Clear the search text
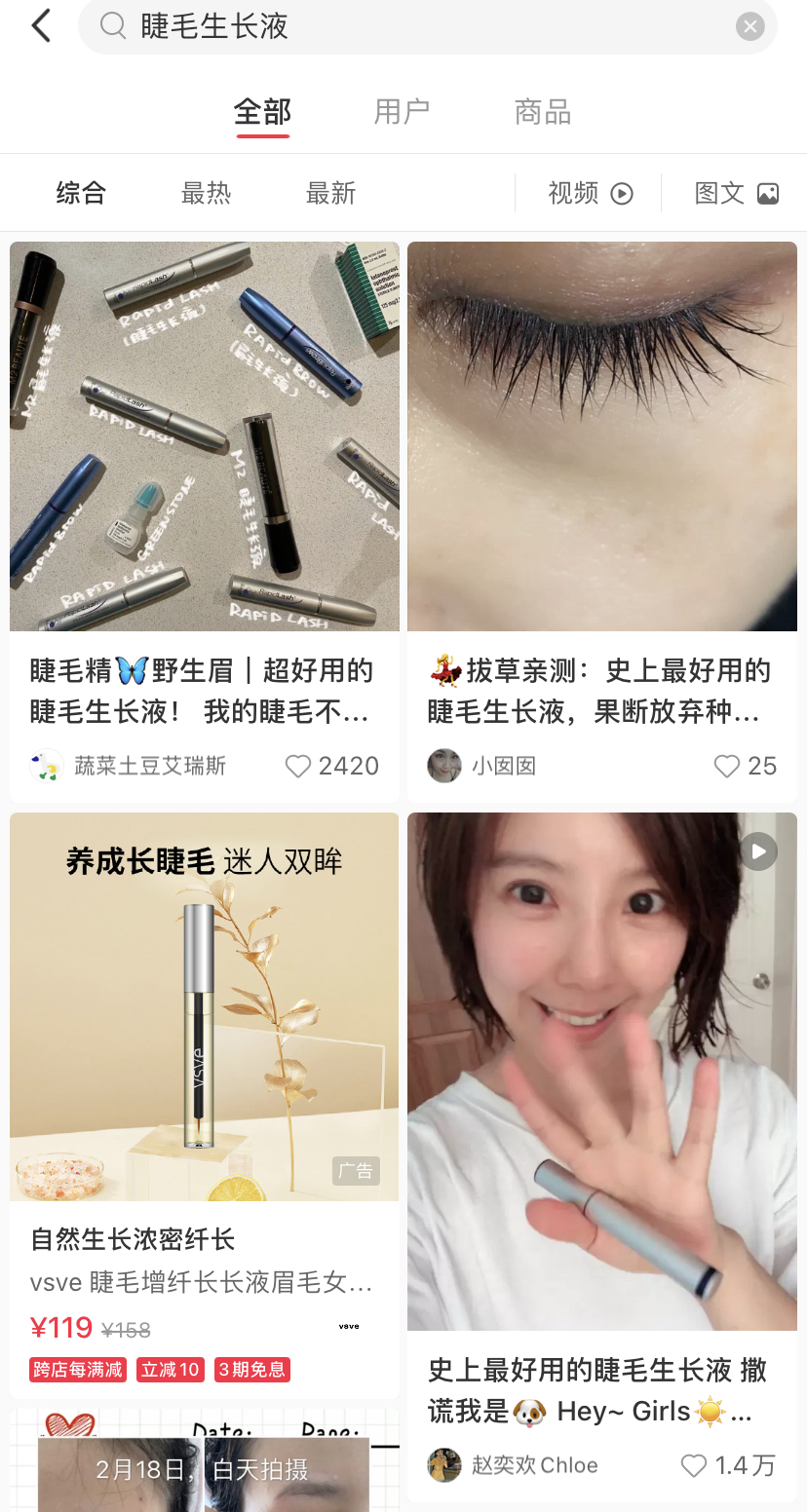Image resolution: width=807 pixels, height=1512 pixels. pyautogui.click(x=749, y=26)
